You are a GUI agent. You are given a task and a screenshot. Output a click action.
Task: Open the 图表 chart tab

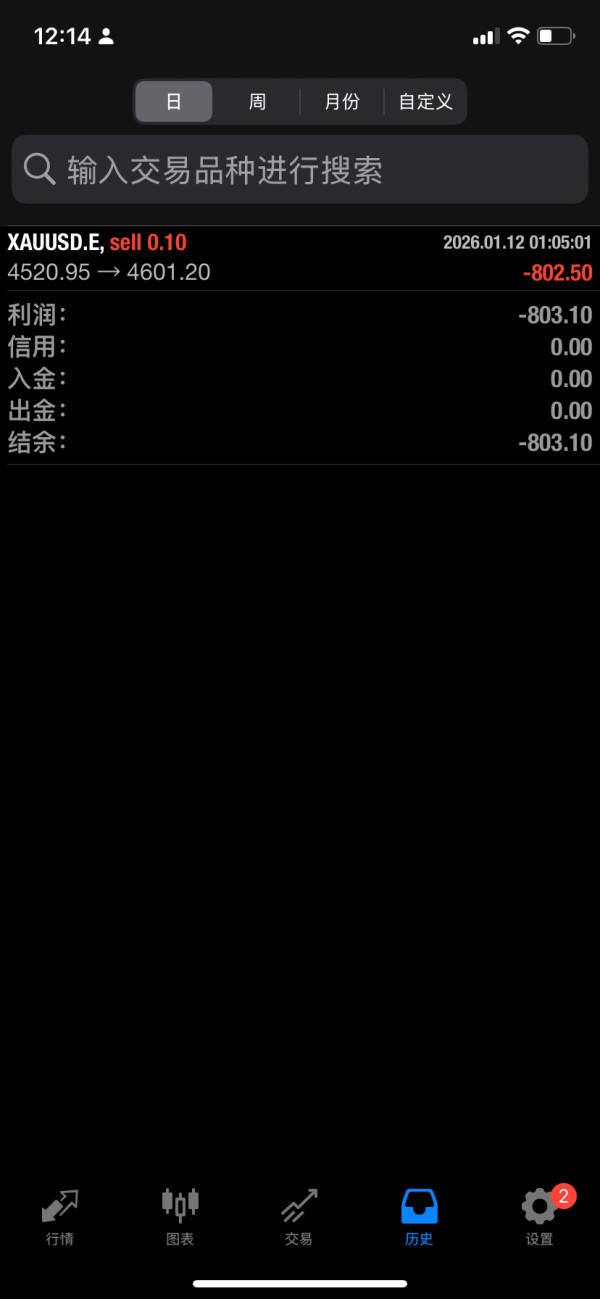180,1215
